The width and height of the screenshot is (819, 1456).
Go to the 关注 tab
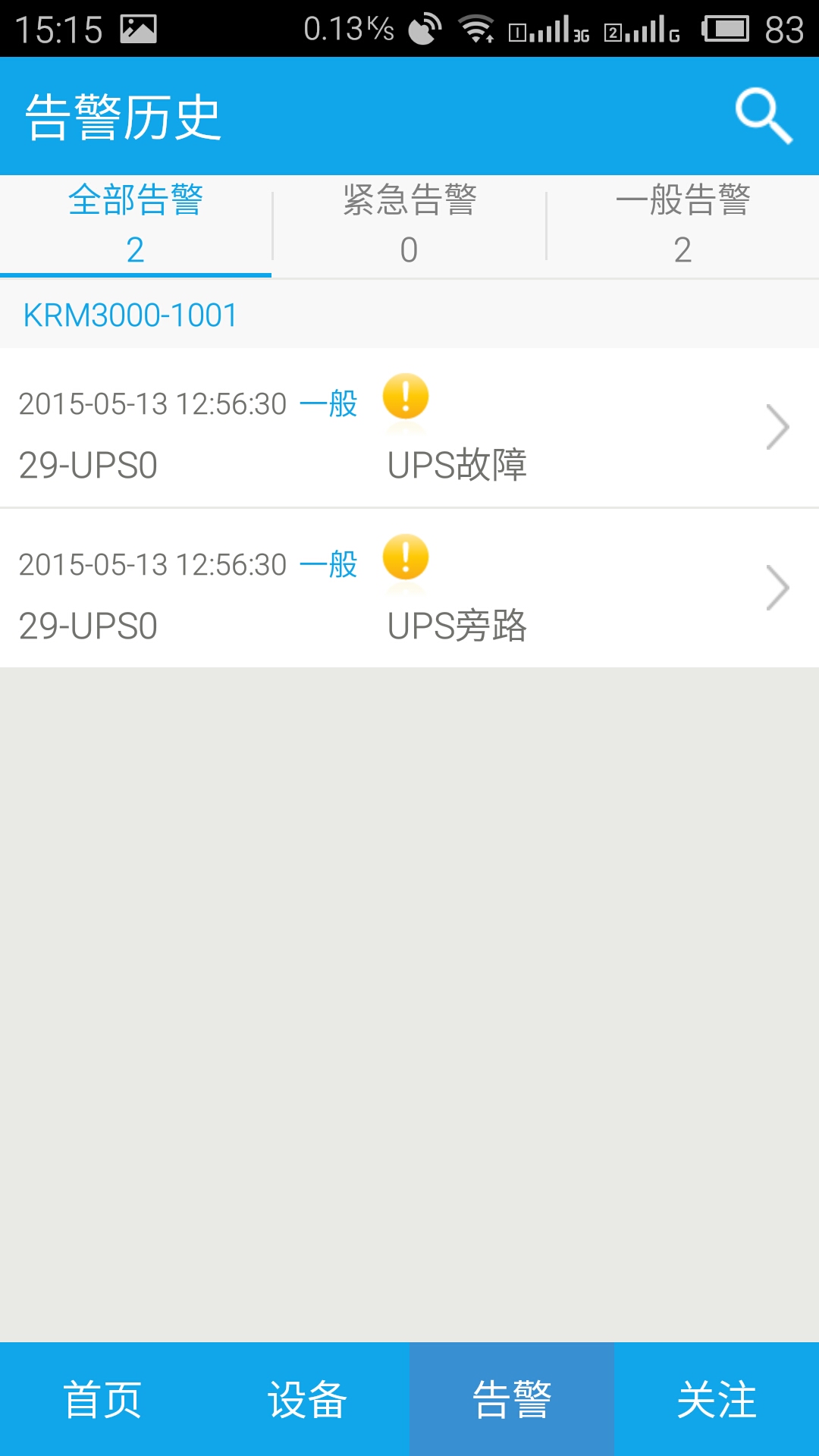pyautogui.click(x=717, y=1399)
